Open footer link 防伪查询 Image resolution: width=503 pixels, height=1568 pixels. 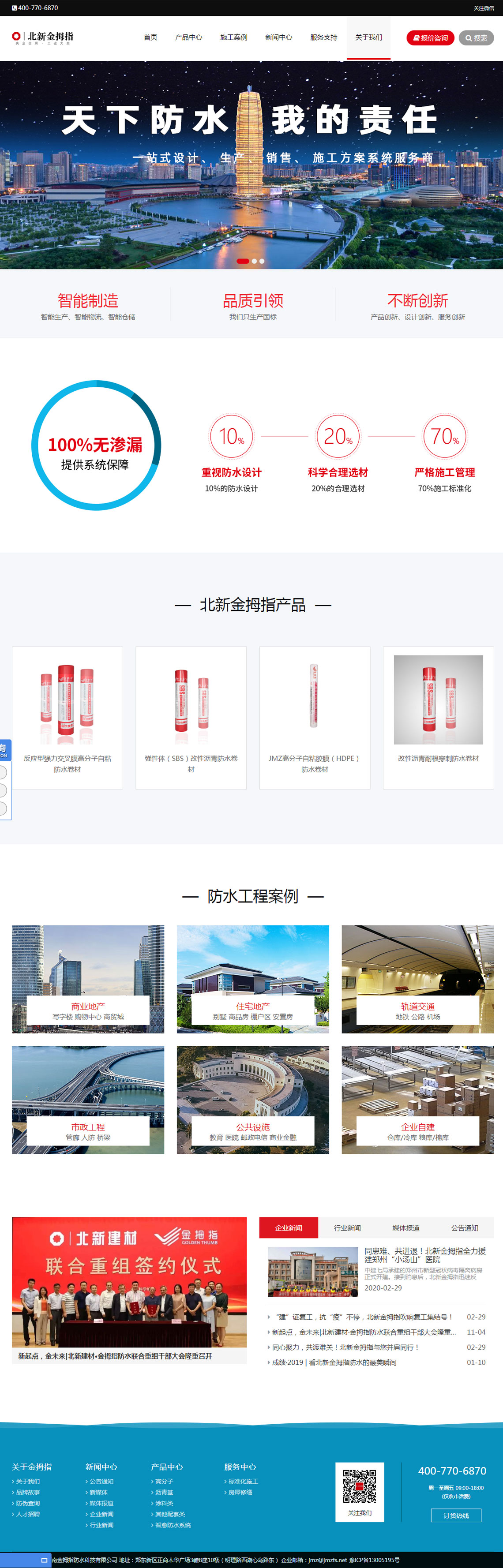point(28,1503)
